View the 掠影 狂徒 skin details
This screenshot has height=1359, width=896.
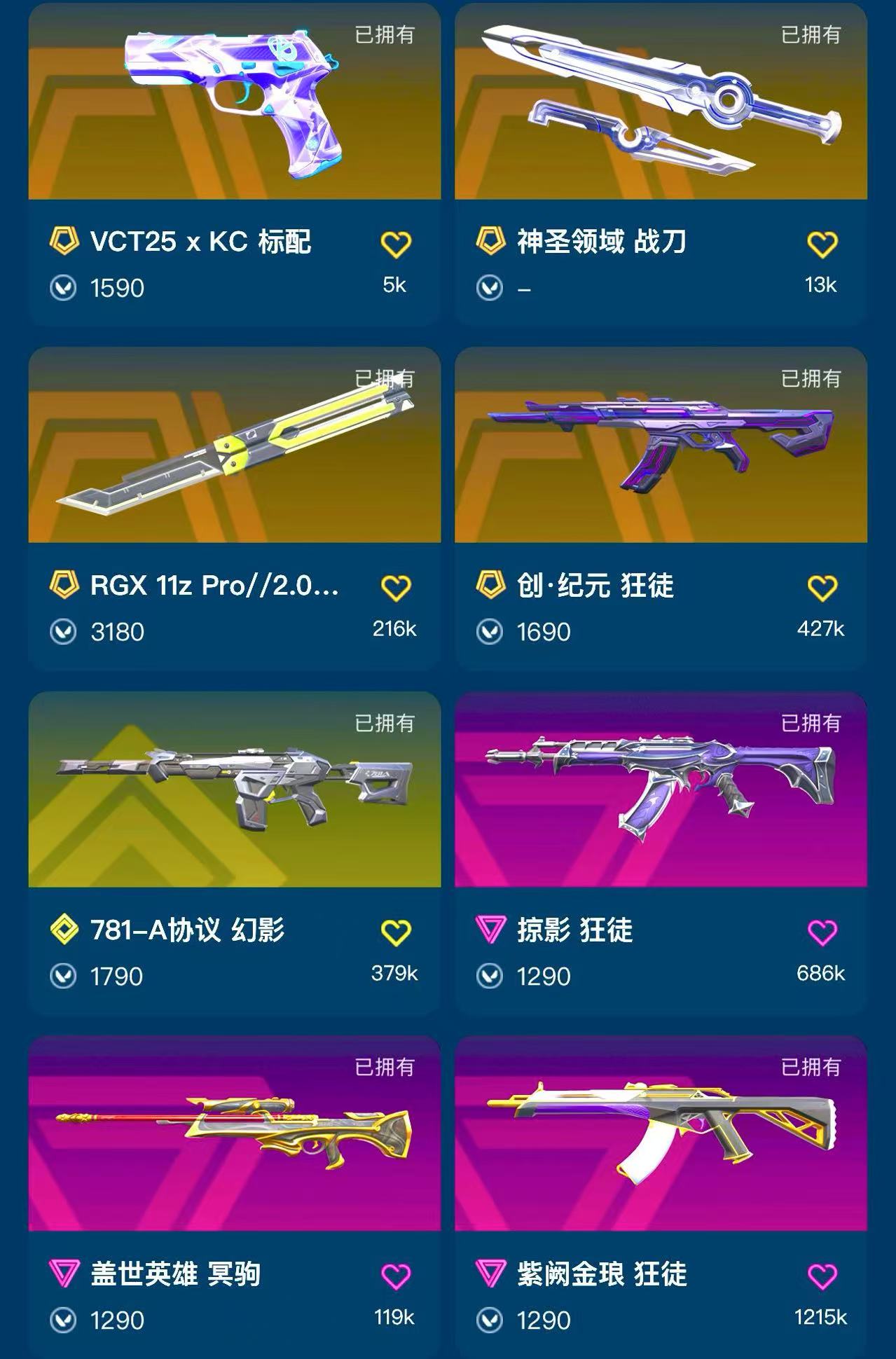(661, 854)
